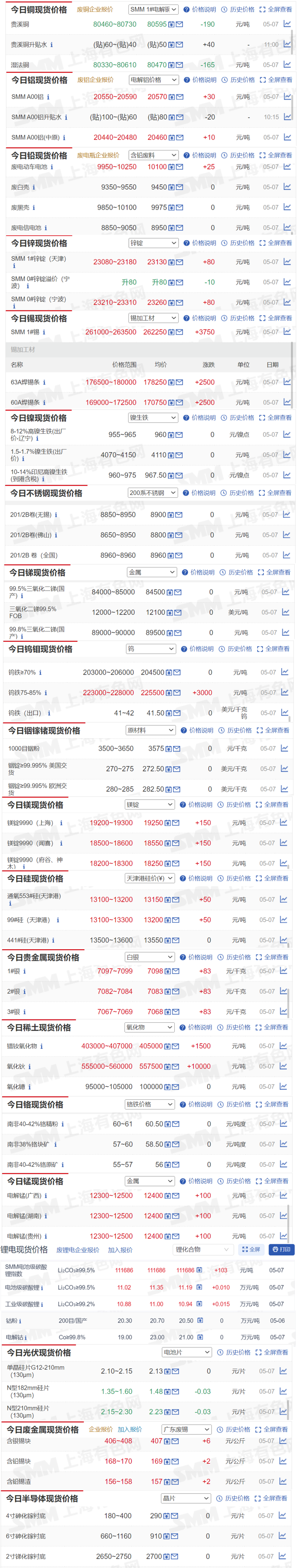This screenshot has height=1568, width=298.
Task: View 全屏查看 for today's zinc prices
Action: coord(276,243)
